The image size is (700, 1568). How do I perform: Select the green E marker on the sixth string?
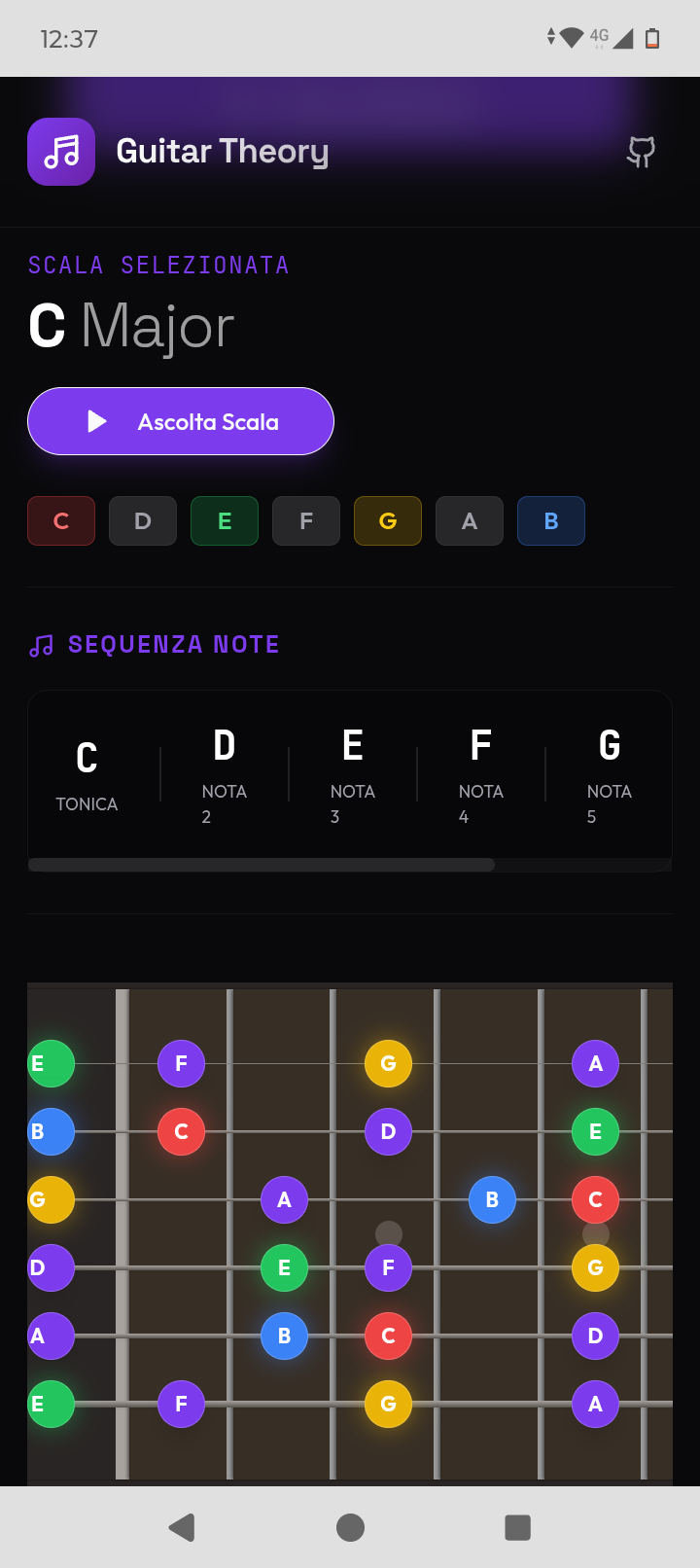(51, 1404)
